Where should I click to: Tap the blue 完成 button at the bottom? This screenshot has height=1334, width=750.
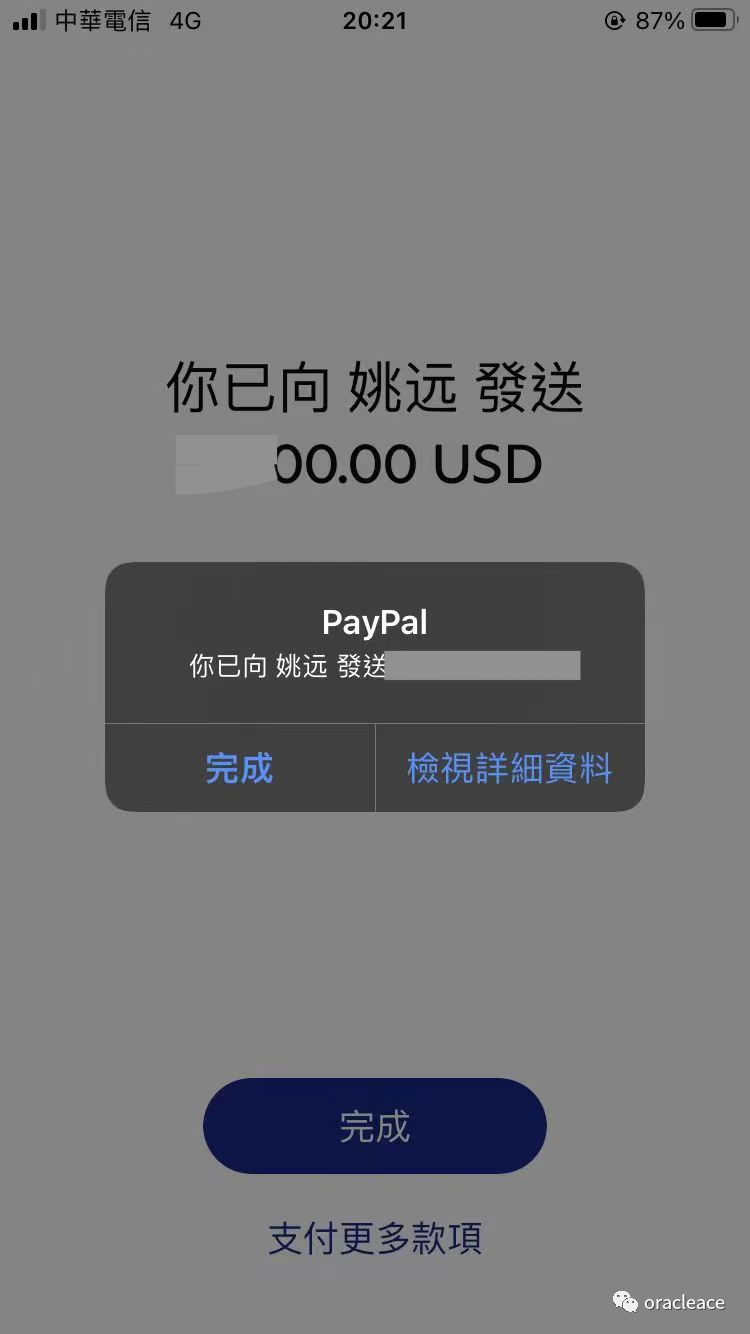coord(375,1126)
